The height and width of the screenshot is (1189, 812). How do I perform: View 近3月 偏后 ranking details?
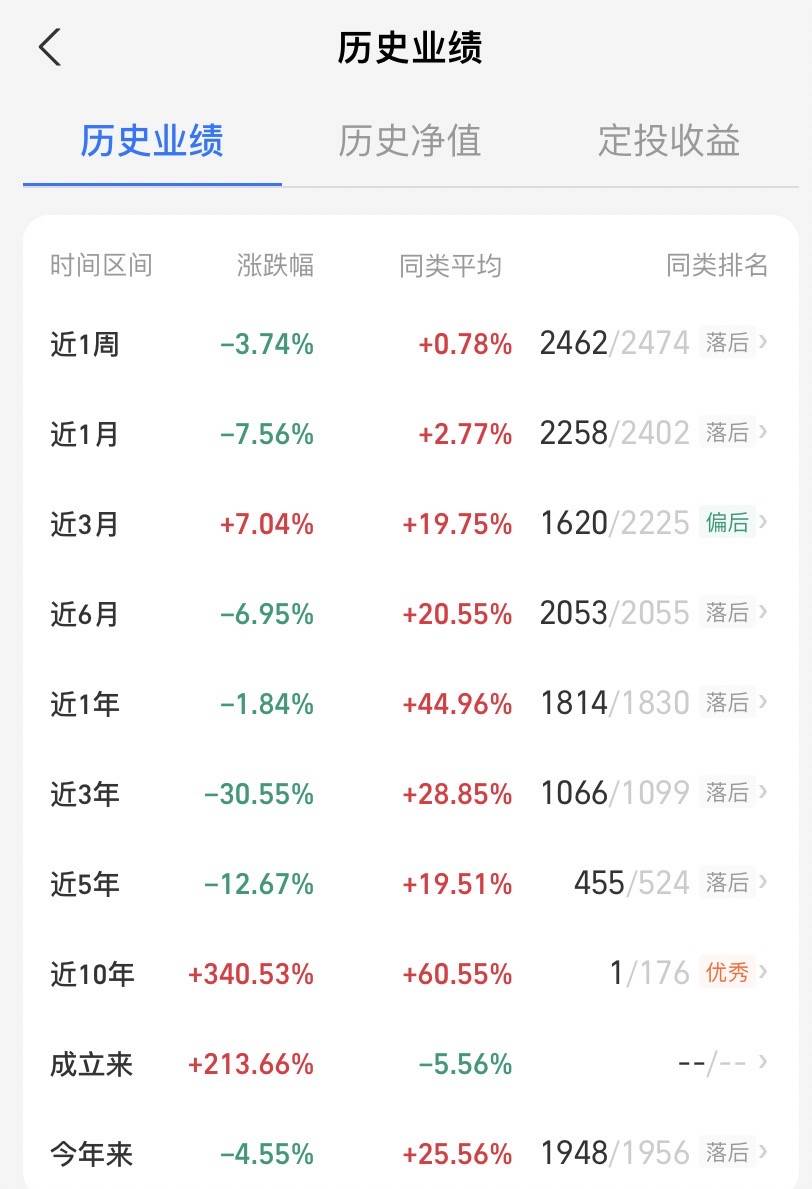(x=736, y=523)
